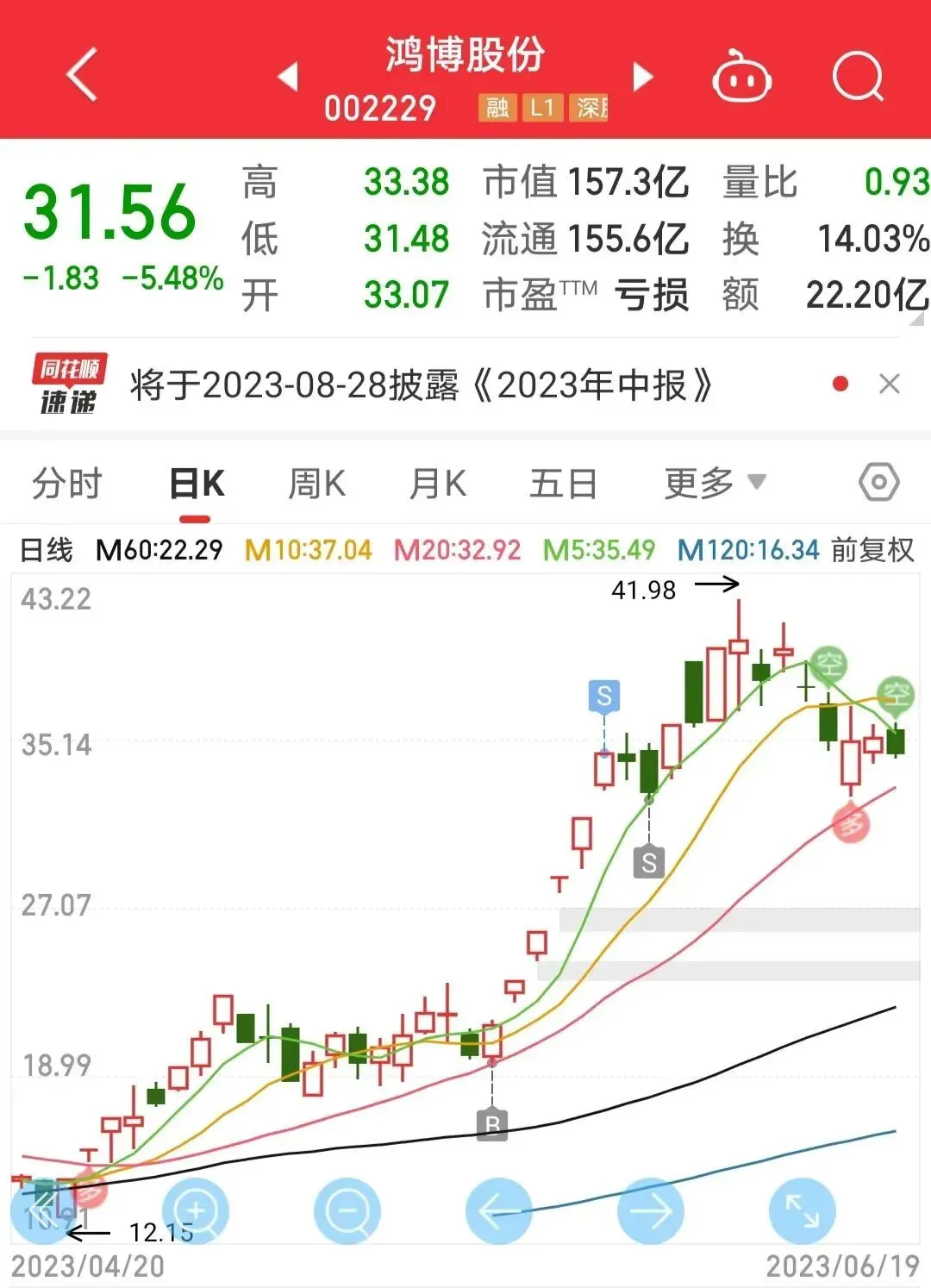Go back using the header arrow
931x1288 pixels.
82,75
